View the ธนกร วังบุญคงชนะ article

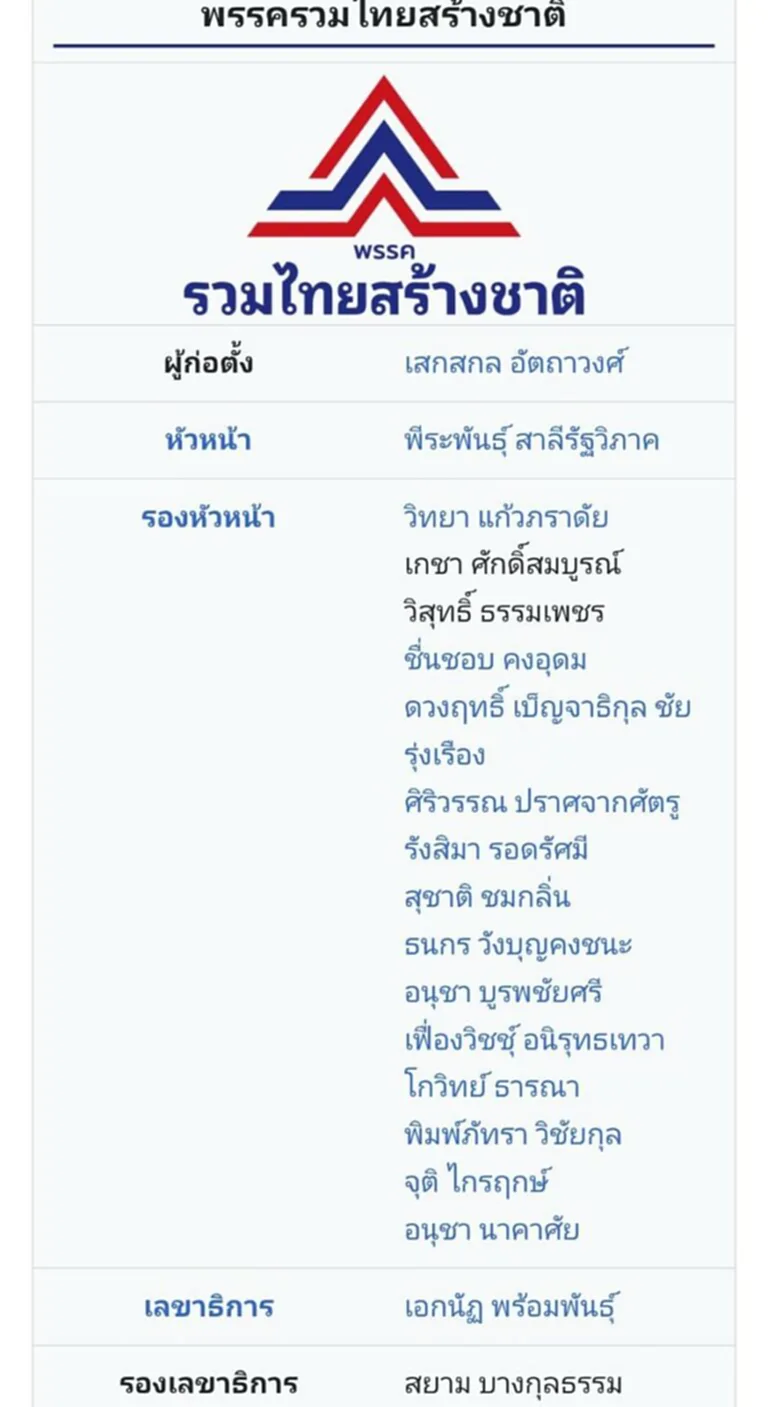(517, 945)
